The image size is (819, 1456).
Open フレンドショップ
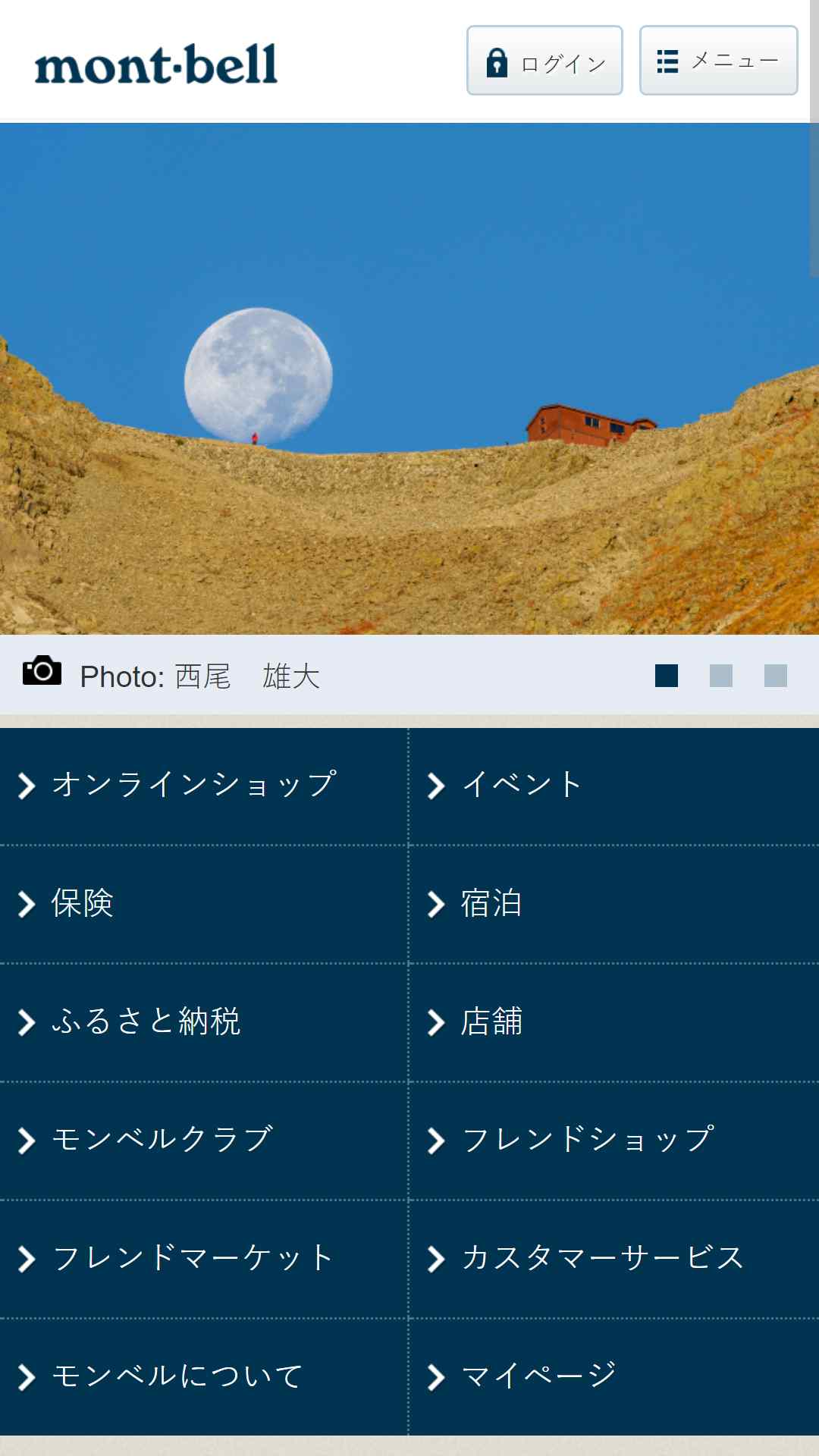click(614, 1141)
